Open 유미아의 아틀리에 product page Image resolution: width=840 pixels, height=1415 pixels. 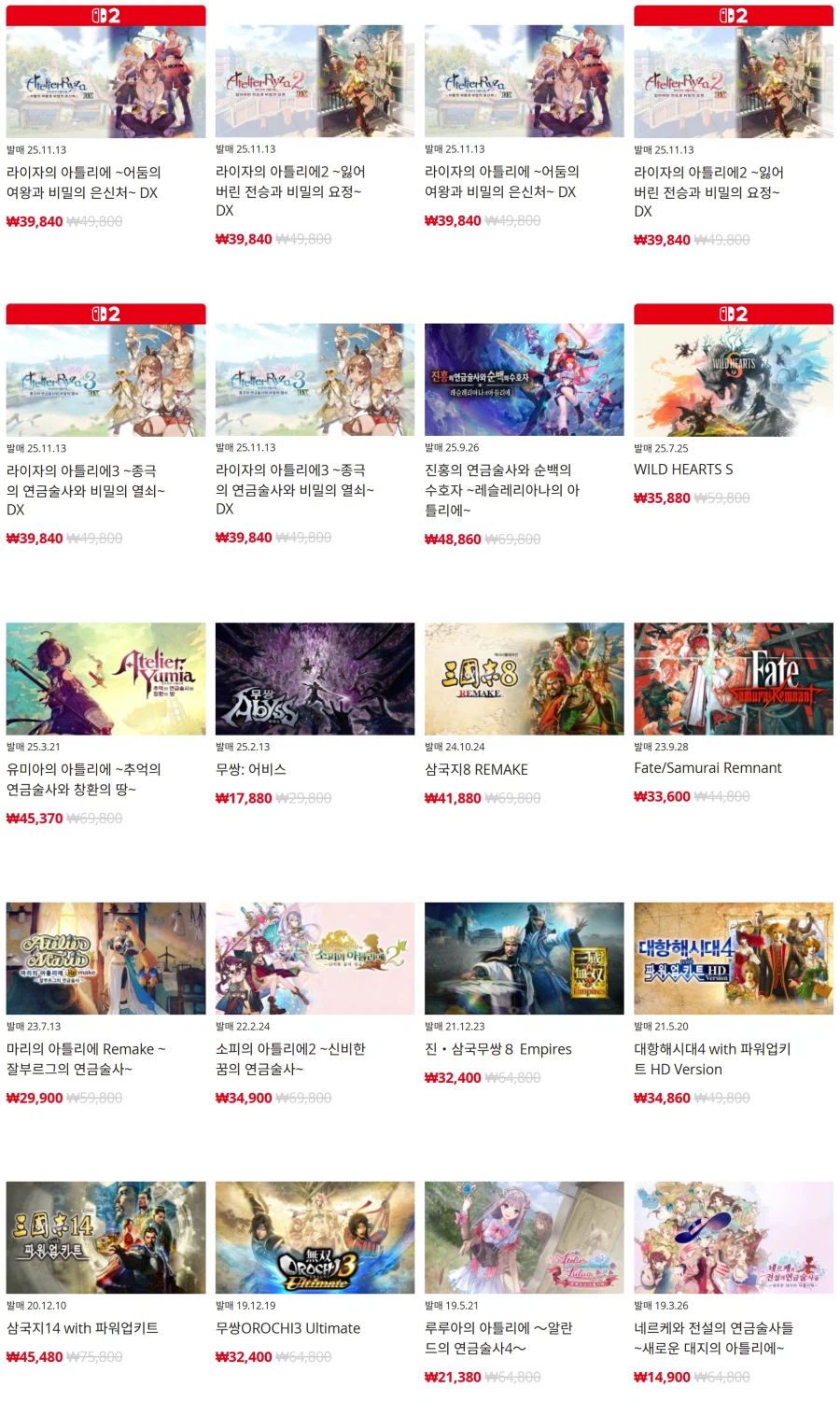click(x=105, y=679)
